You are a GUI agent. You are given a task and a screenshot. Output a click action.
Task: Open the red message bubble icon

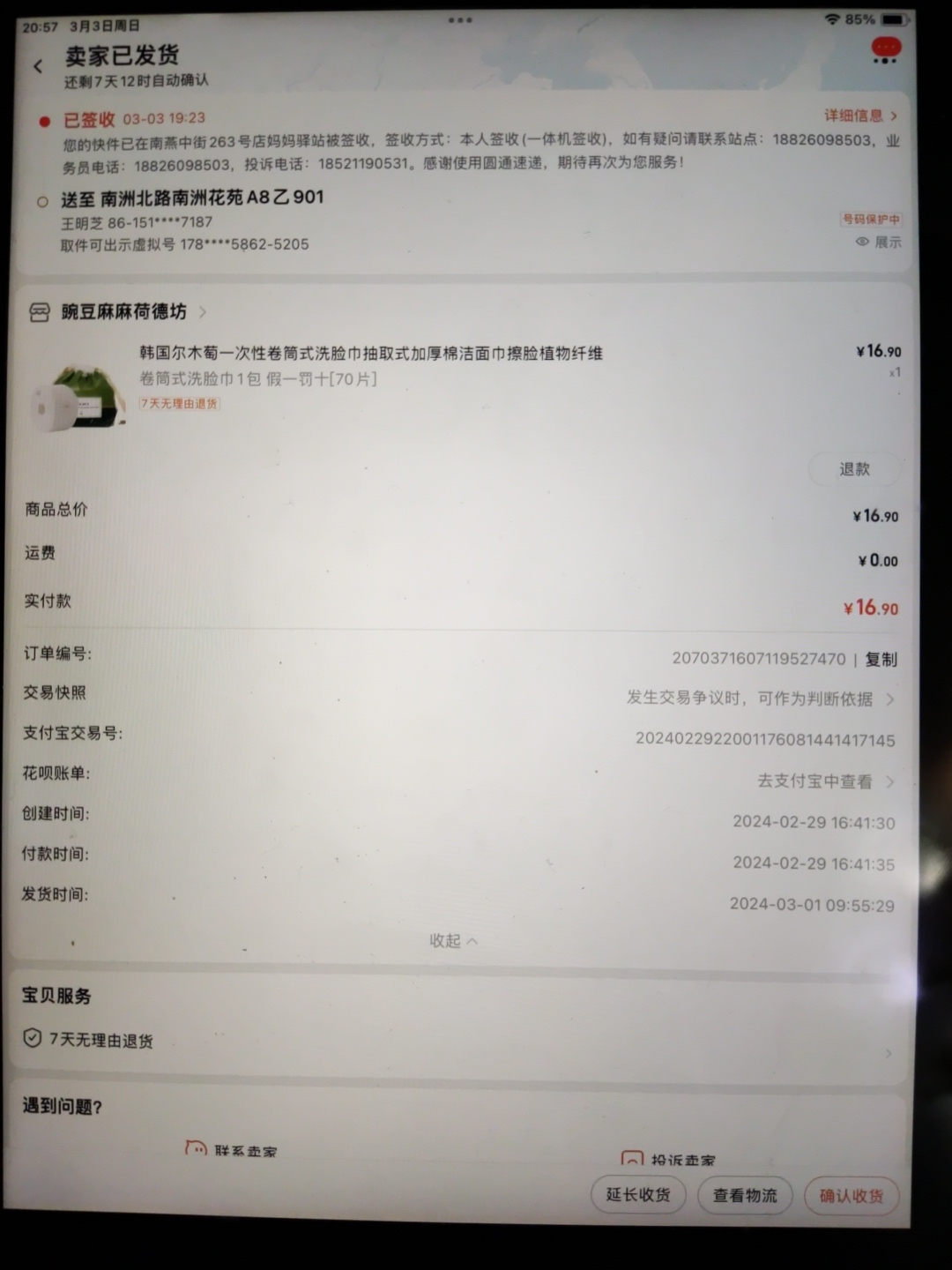(885, 49)
